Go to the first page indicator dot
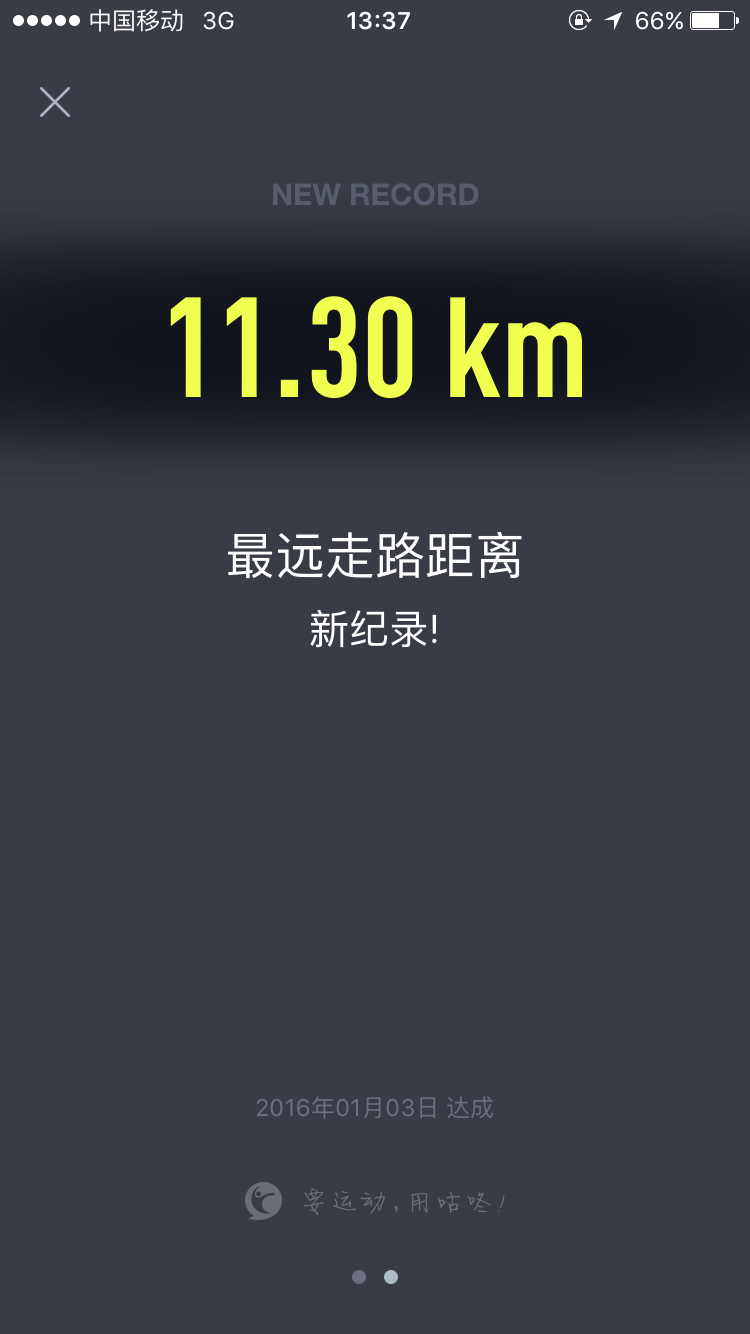 [x=359, y=1277]
